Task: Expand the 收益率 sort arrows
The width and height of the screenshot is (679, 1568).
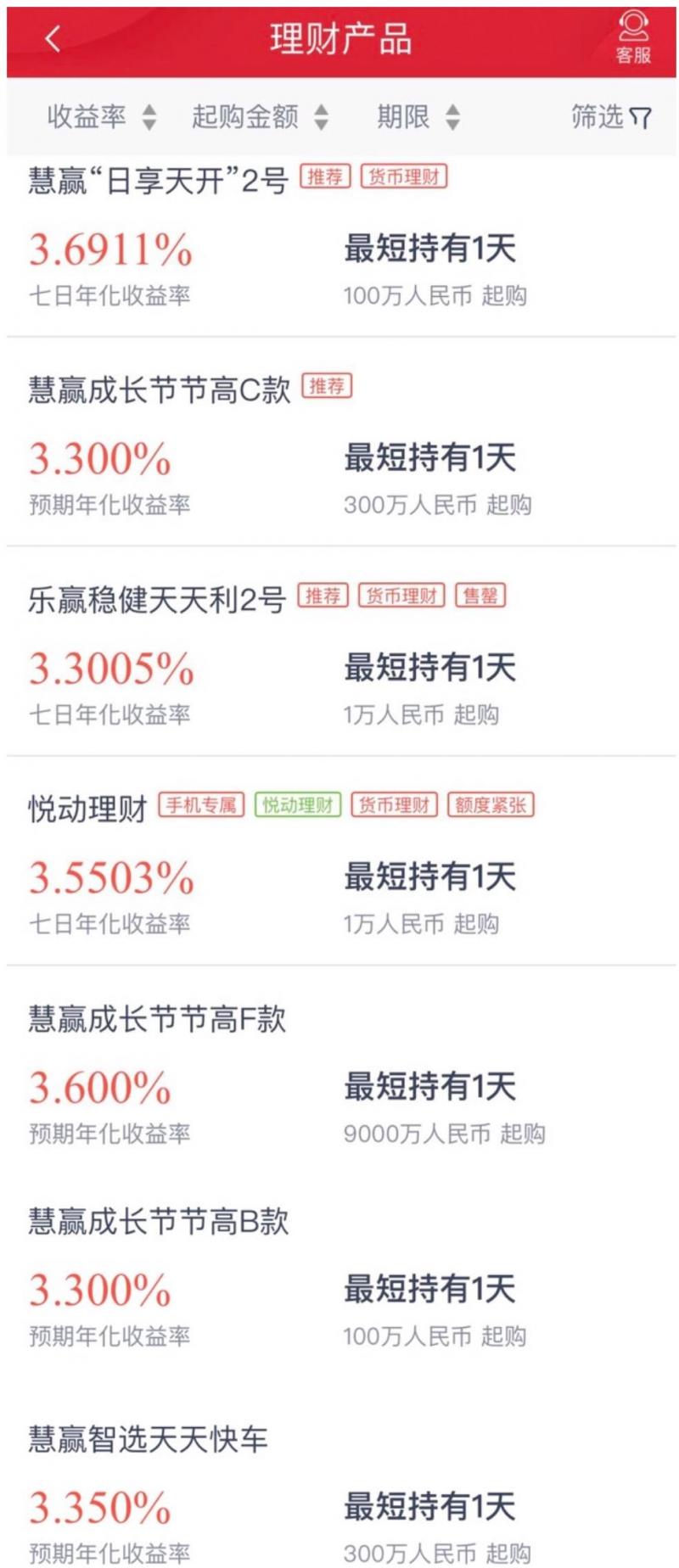Action: 151,117
